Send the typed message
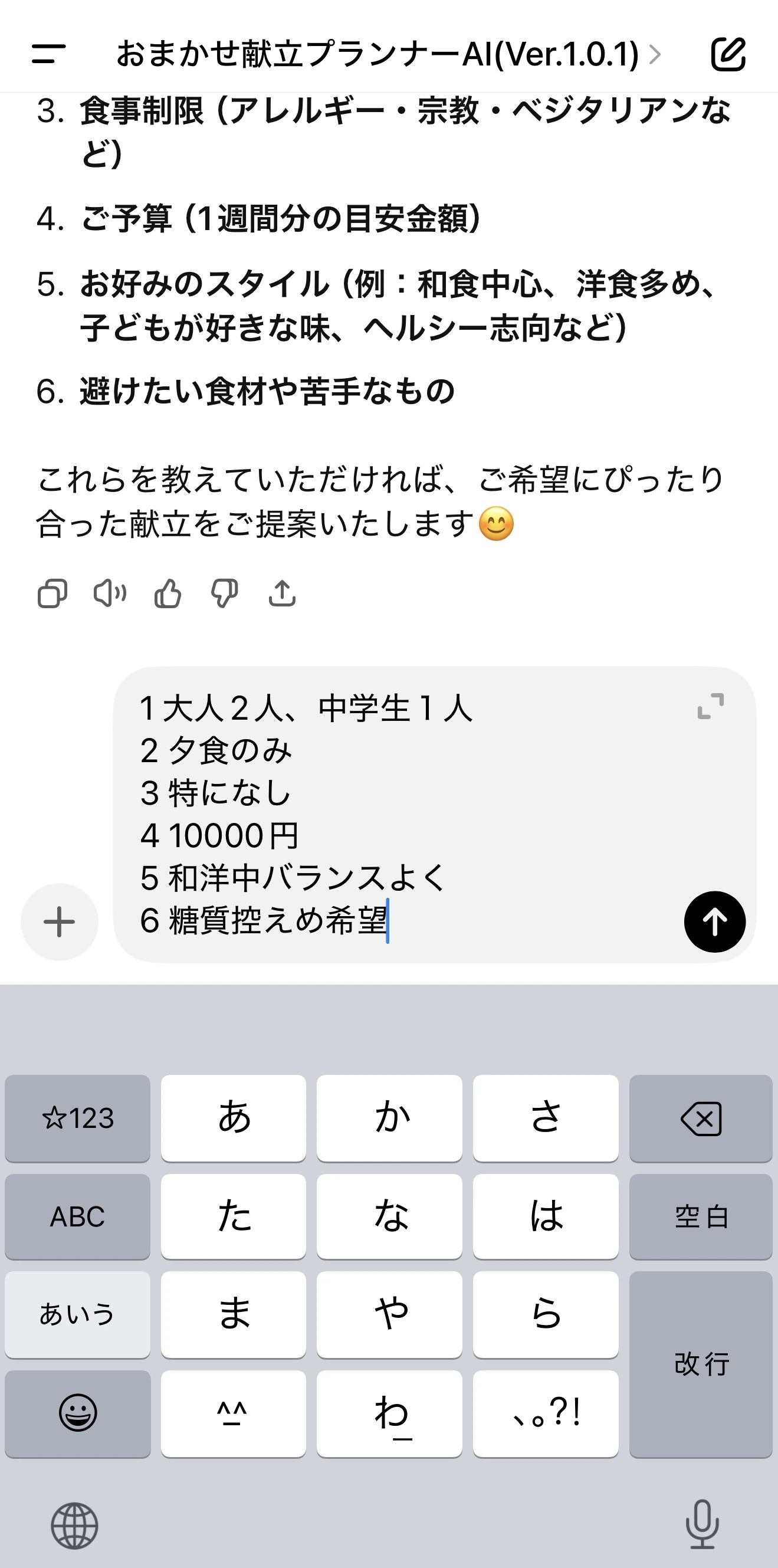 715,921
